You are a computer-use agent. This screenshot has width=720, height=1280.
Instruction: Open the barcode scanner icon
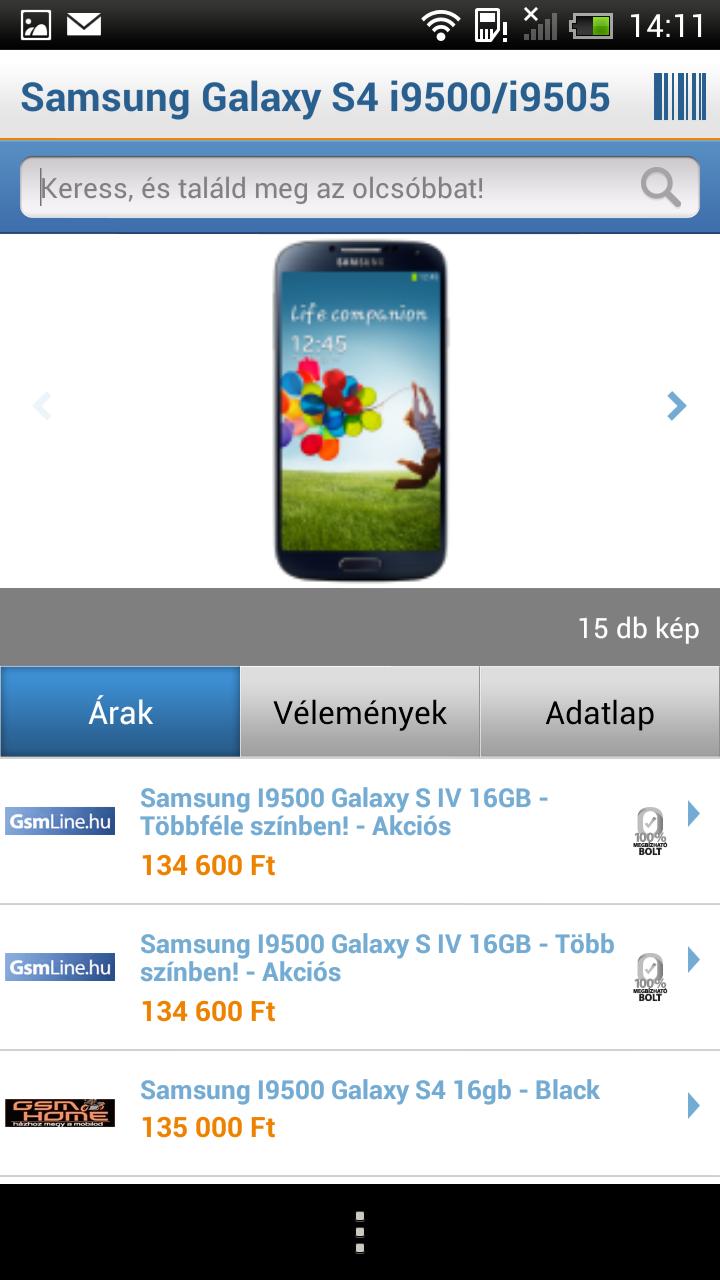(x=679, y=97)
